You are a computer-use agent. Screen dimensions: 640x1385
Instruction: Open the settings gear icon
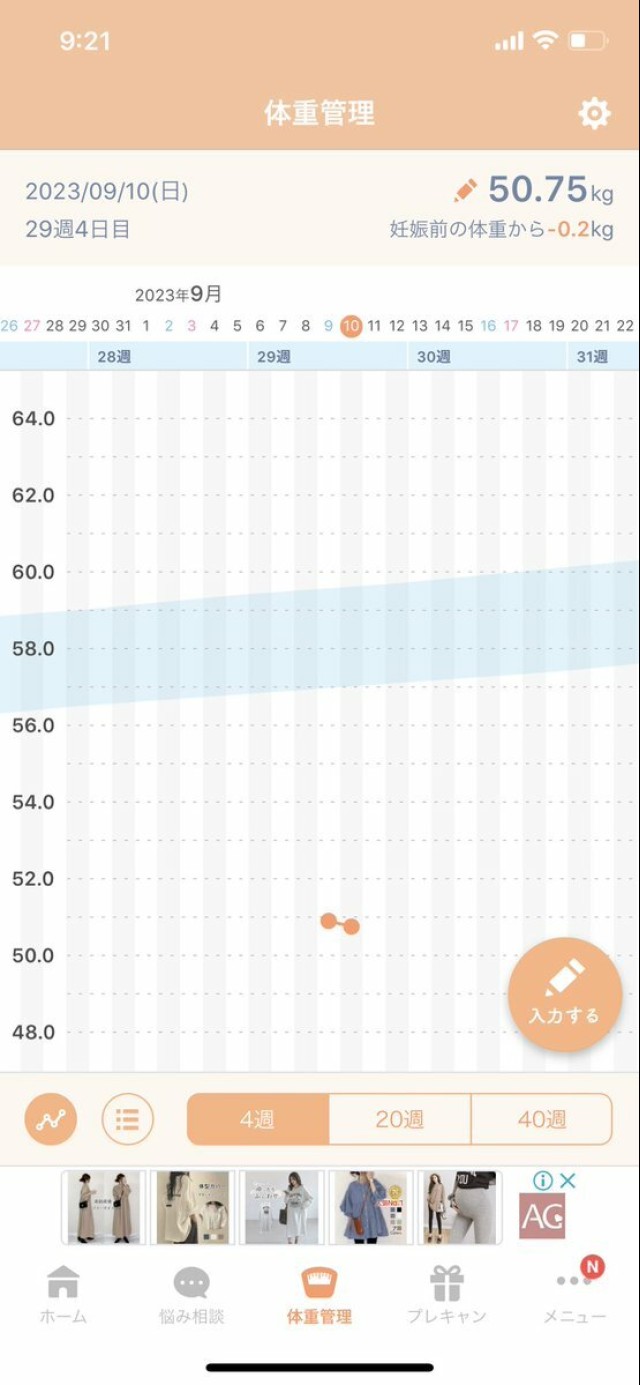(594, 114)
